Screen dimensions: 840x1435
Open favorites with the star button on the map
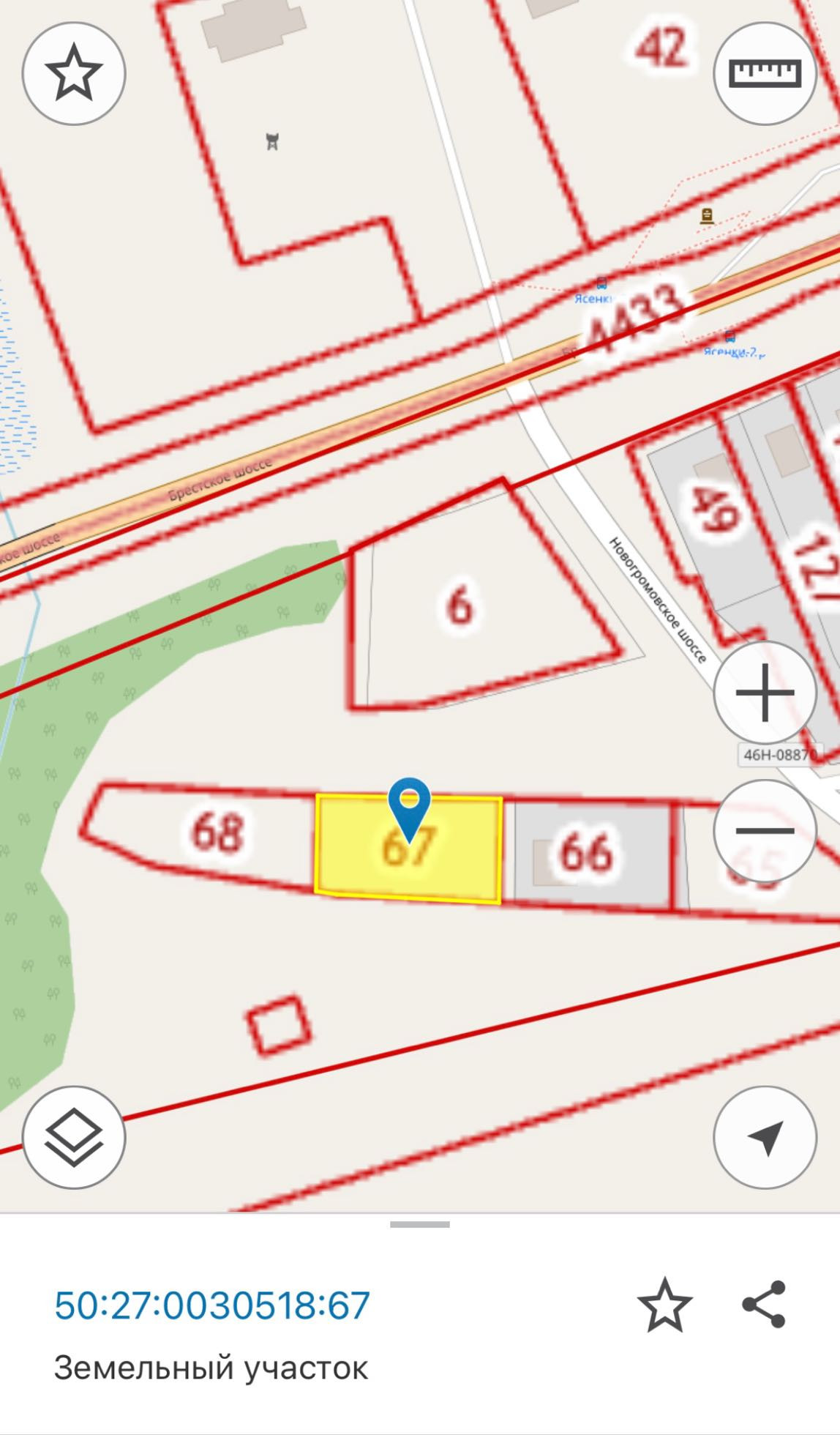[x=74, y=73]
